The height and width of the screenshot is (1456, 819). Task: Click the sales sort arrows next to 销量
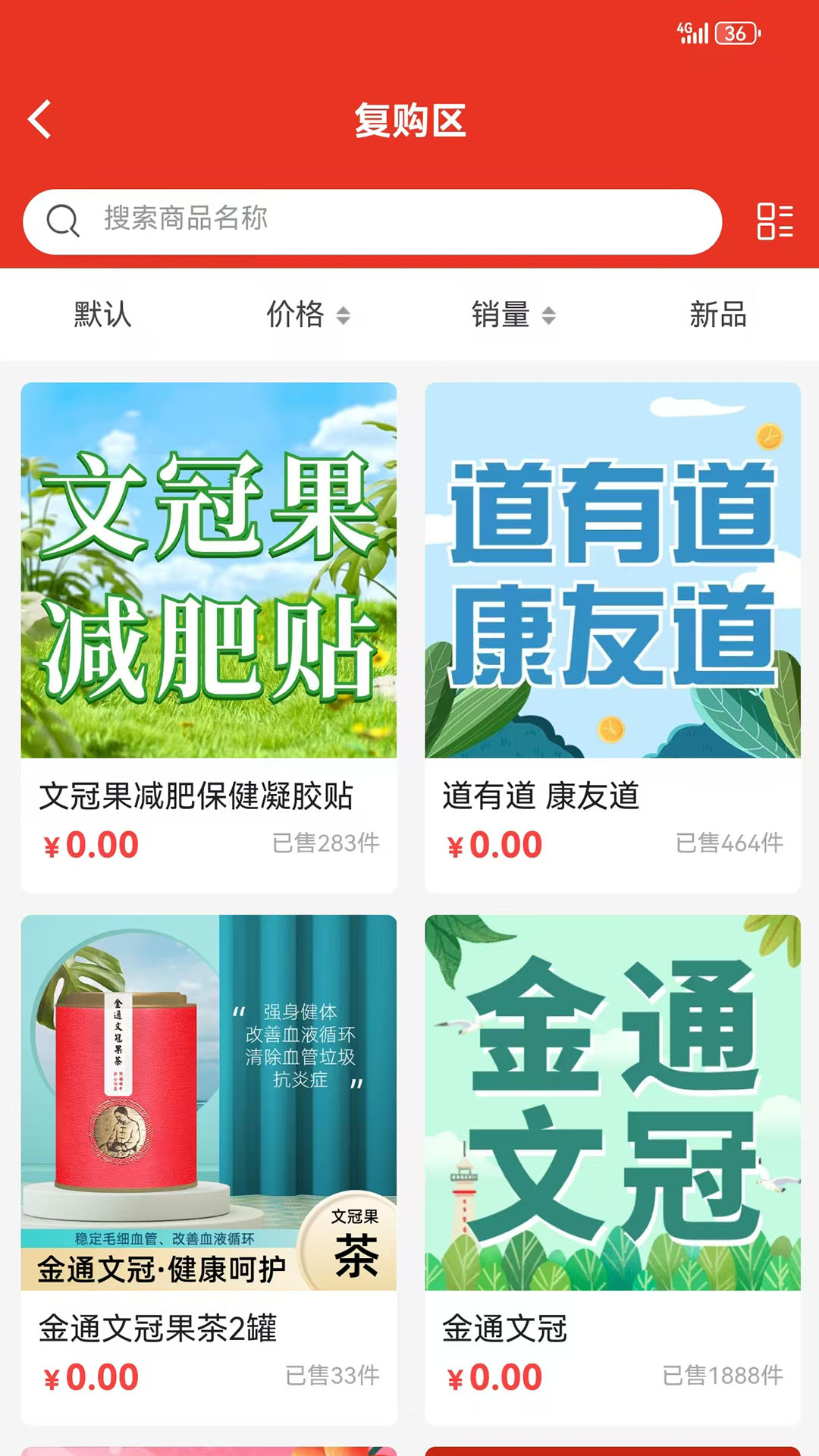(x=548, y=315)
